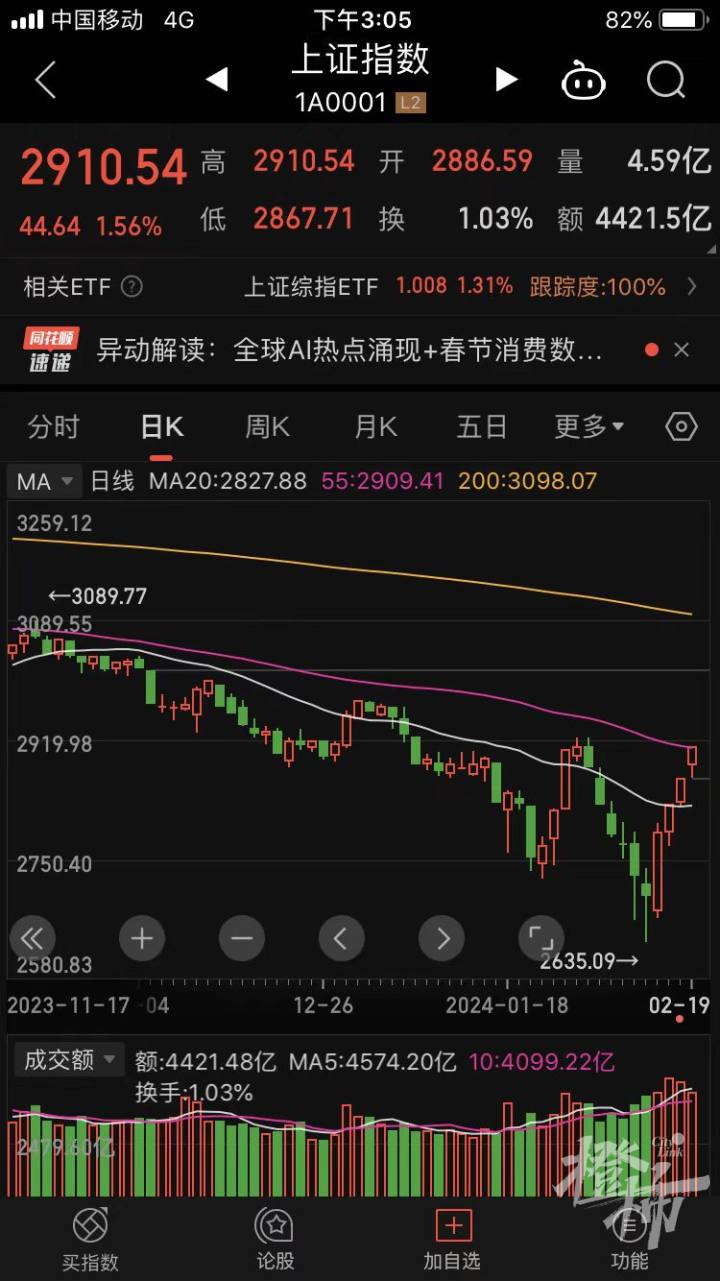
Task: Dismiss the 异动解读 banner
Action: [681, 349]
